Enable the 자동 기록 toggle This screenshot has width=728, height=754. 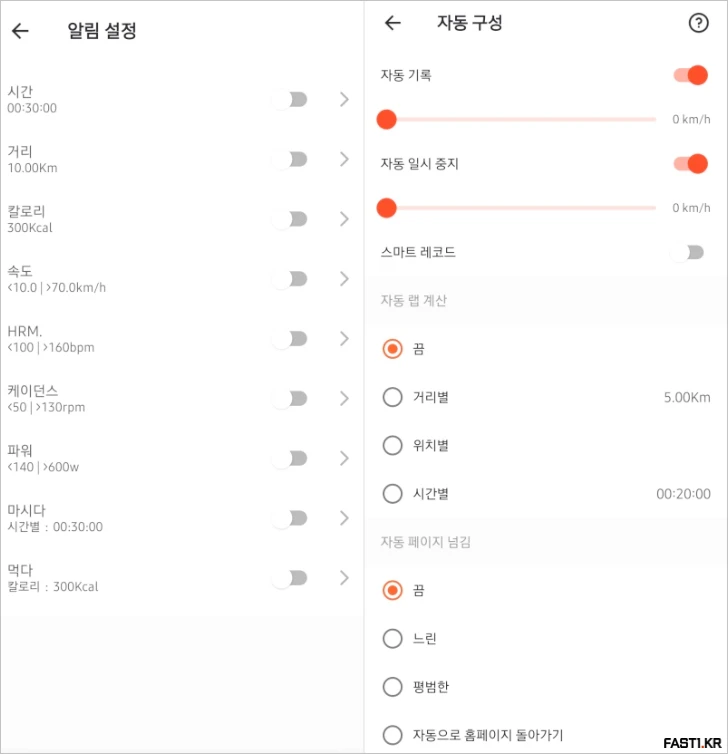tap(689, 75)
